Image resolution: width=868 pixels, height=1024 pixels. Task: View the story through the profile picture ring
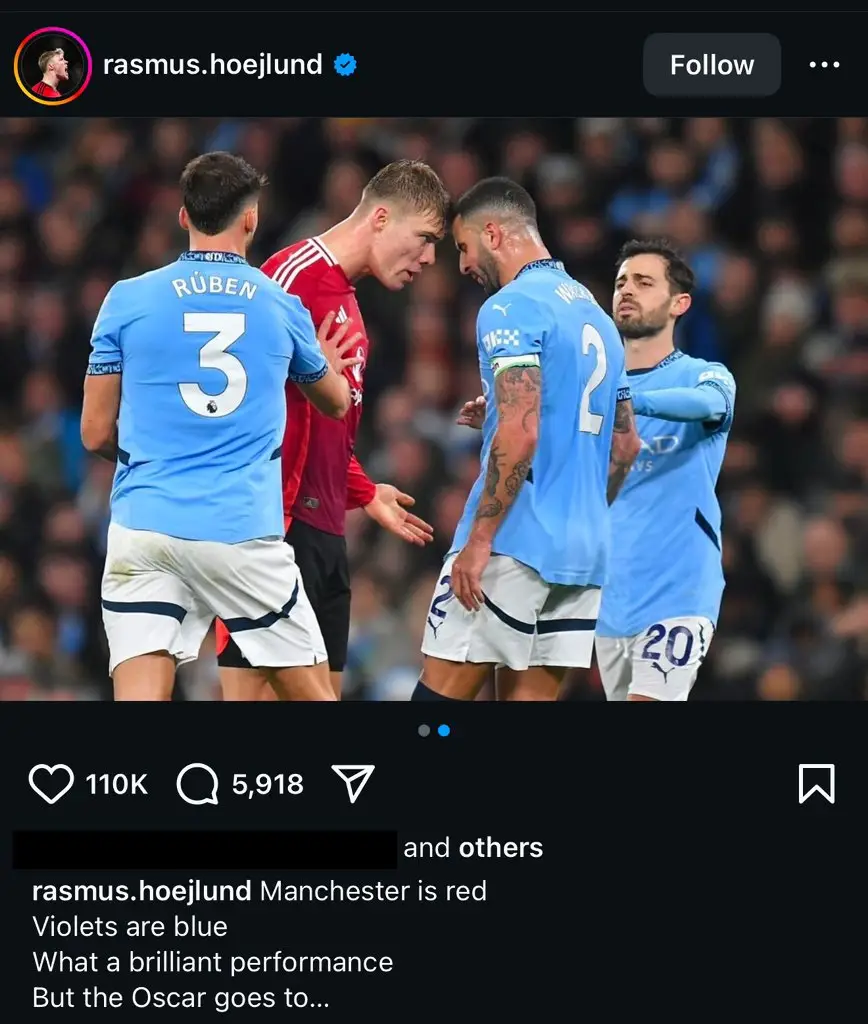click(x=50, y=64)
